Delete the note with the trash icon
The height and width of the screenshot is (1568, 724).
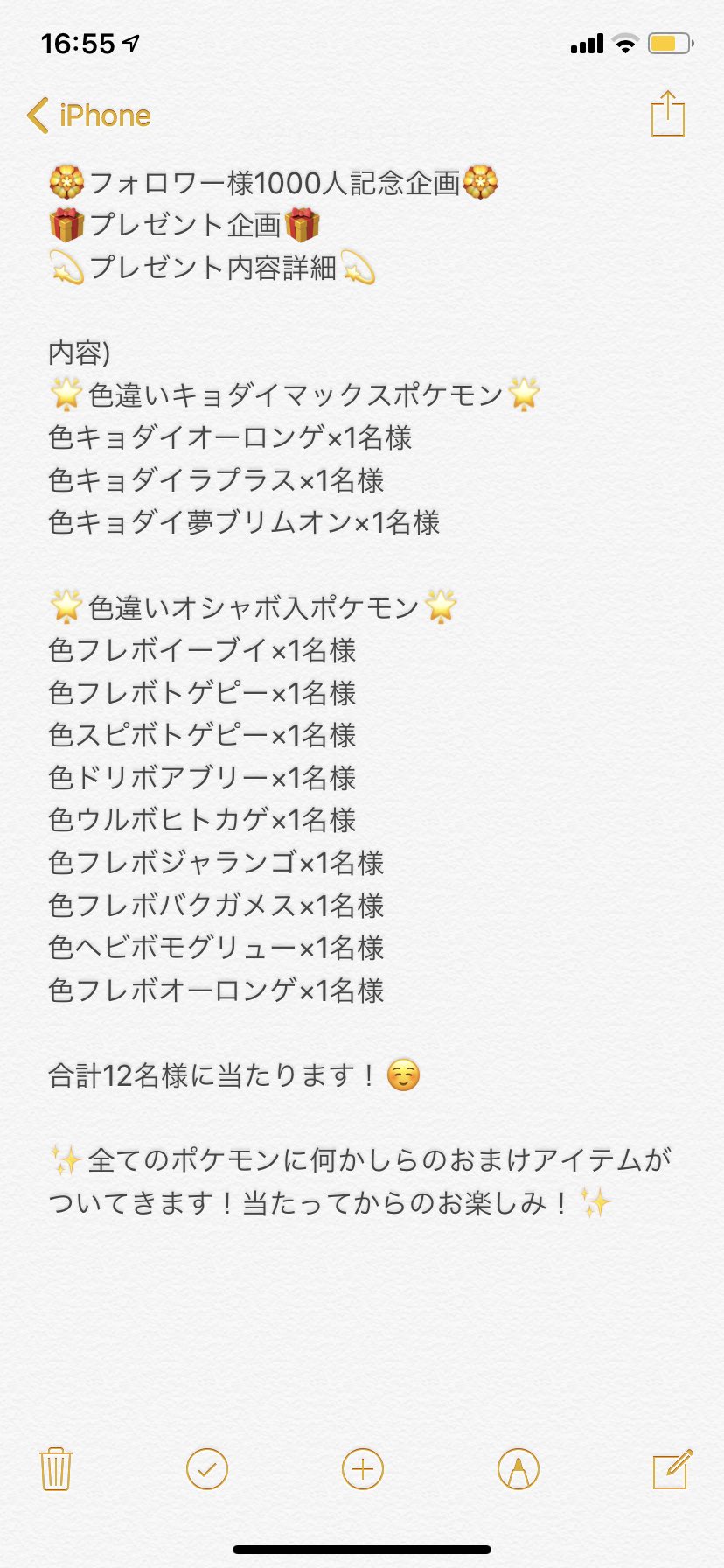(x=55, y=1469)
